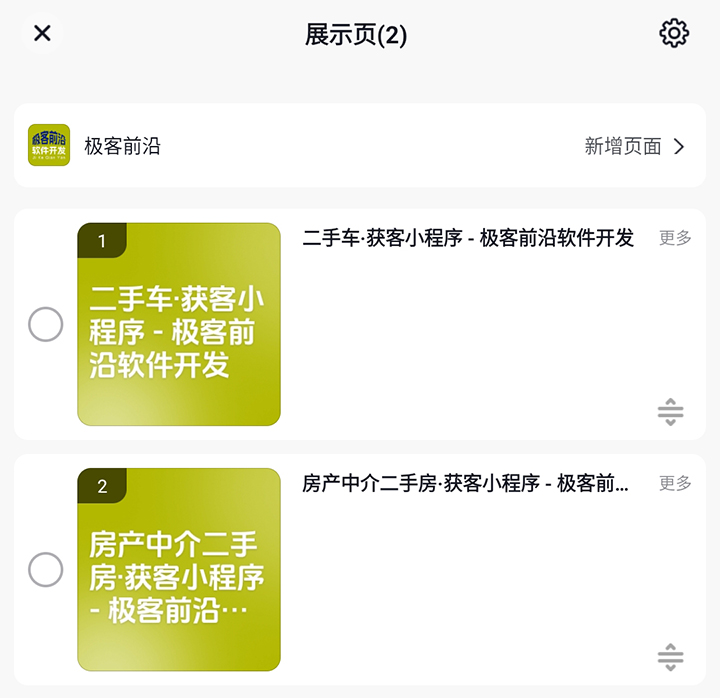Close the 展示页 screen
This screenshot has height=698, width=720.
[42, 34]
